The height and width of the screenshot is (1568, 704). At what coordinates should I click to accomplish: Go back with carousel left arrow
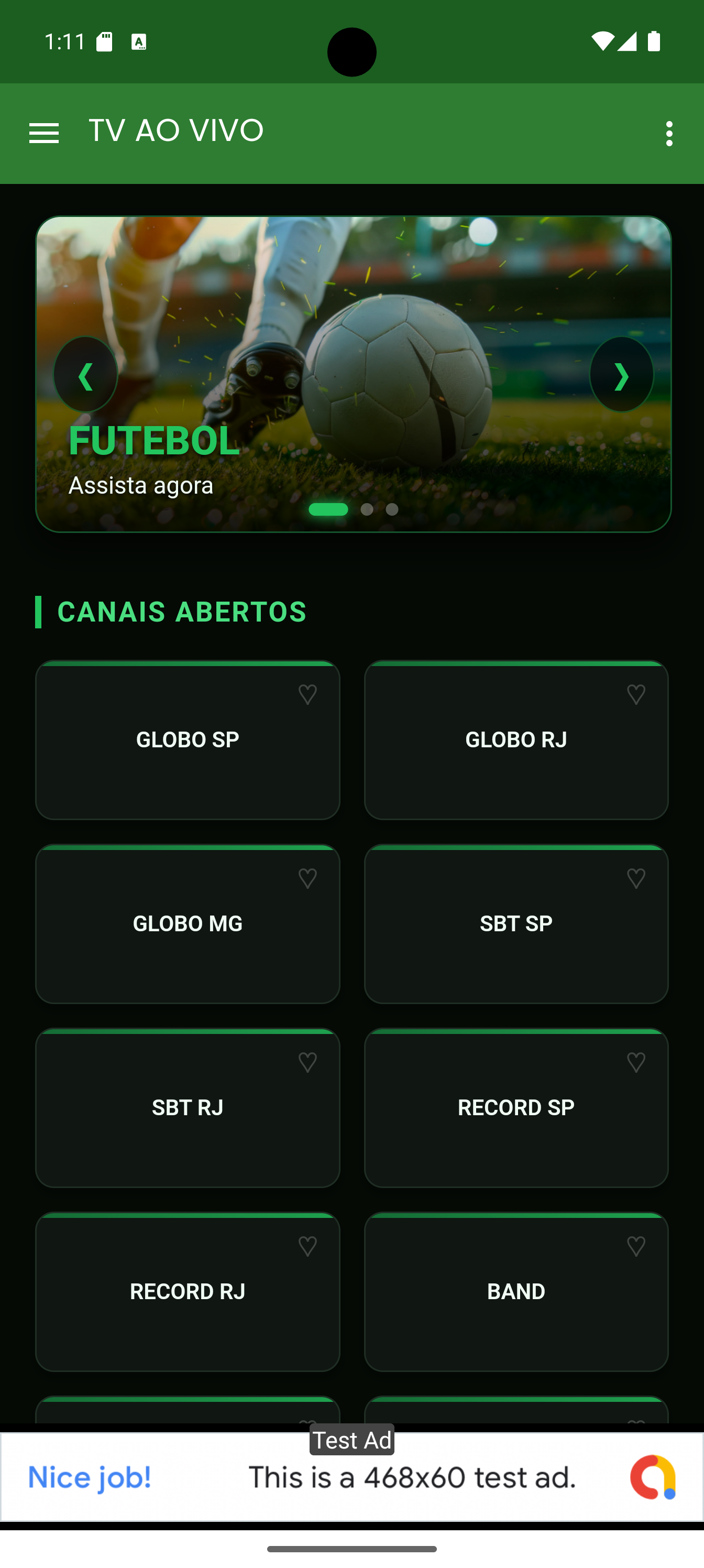coord(86,375)
